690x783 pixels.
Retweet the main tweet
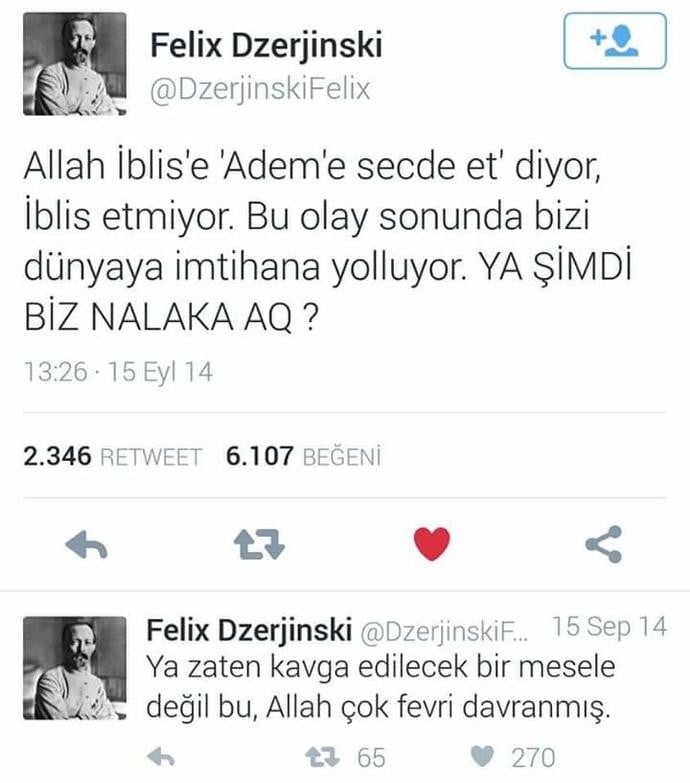259,544
